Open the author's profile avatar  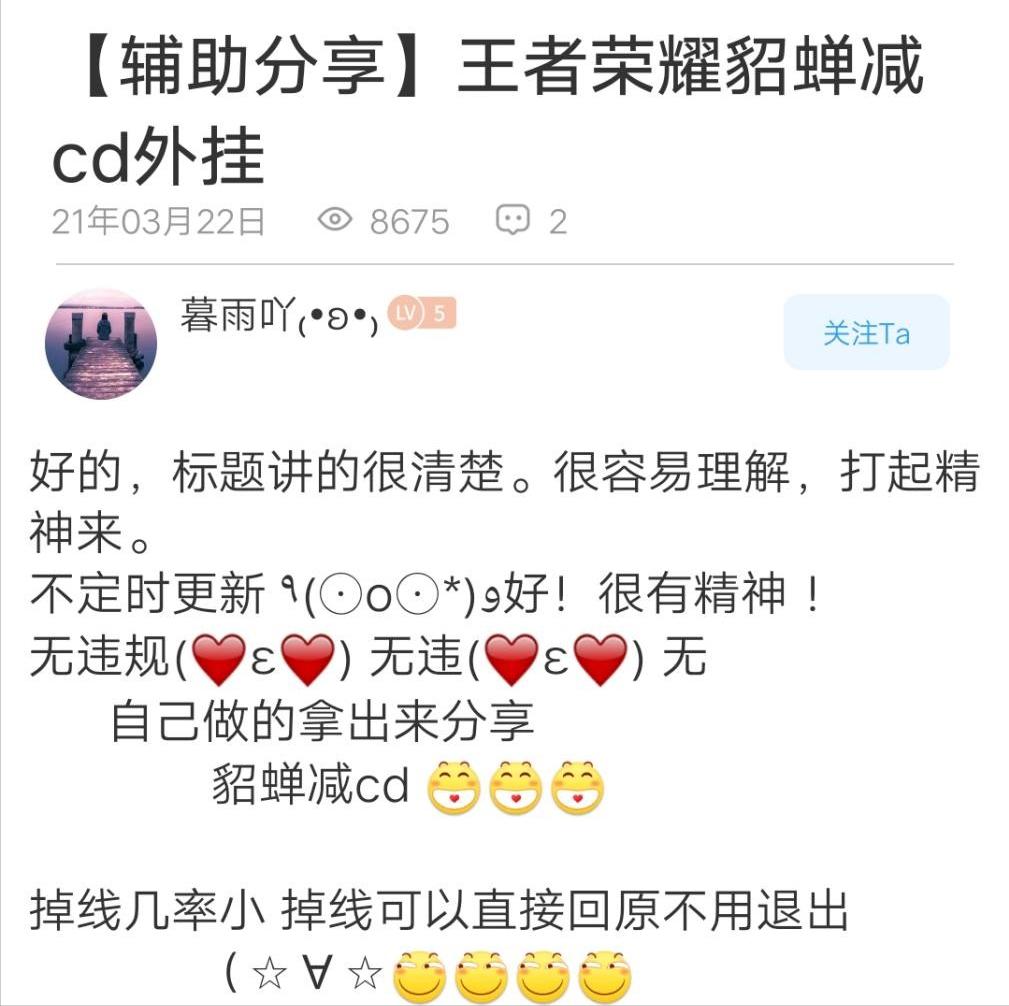(101, 344)
